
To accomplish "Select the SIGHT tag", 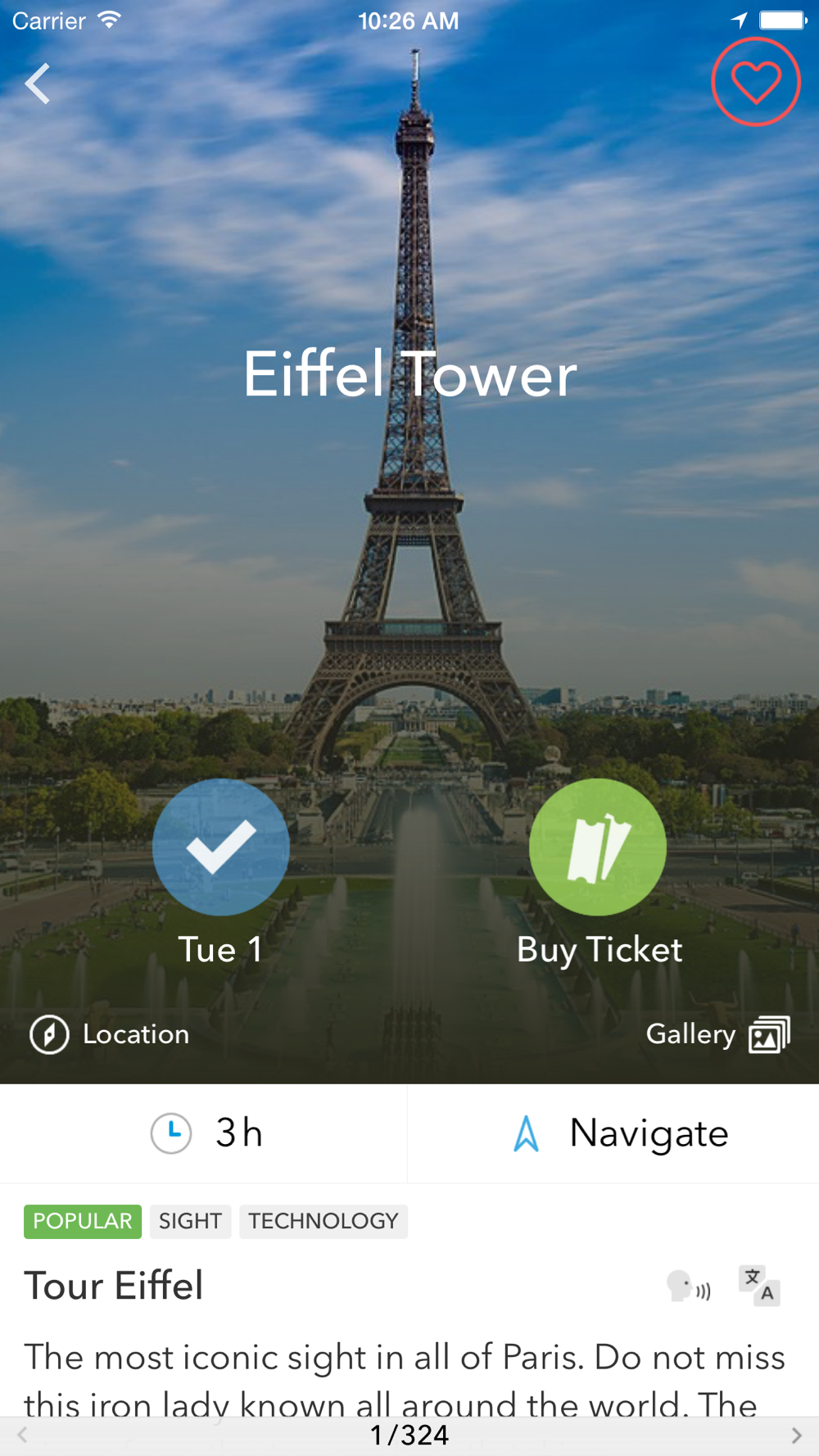I will click(190, 1221).
